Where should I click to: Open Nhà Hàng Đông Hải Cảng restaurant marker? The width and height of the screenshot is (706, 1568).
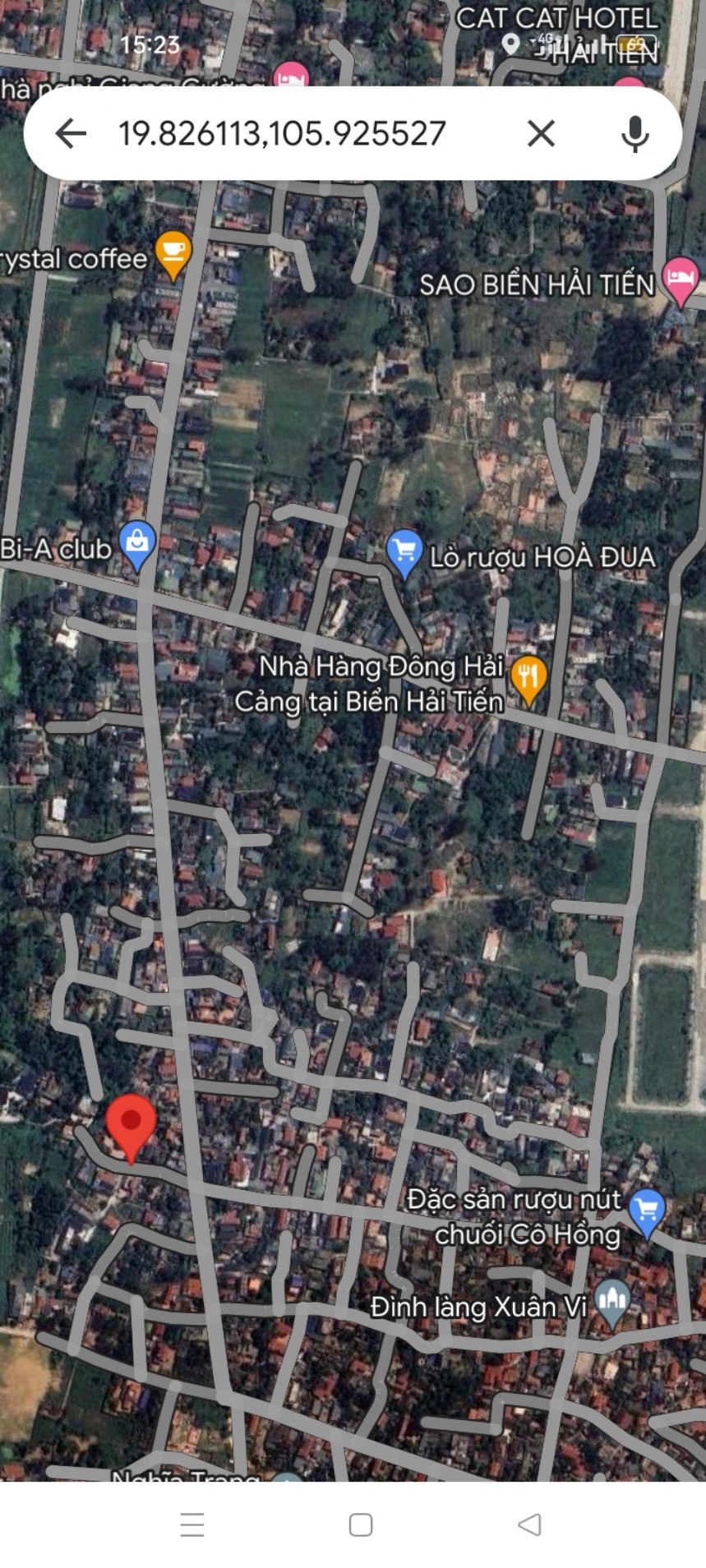(528, 678)
